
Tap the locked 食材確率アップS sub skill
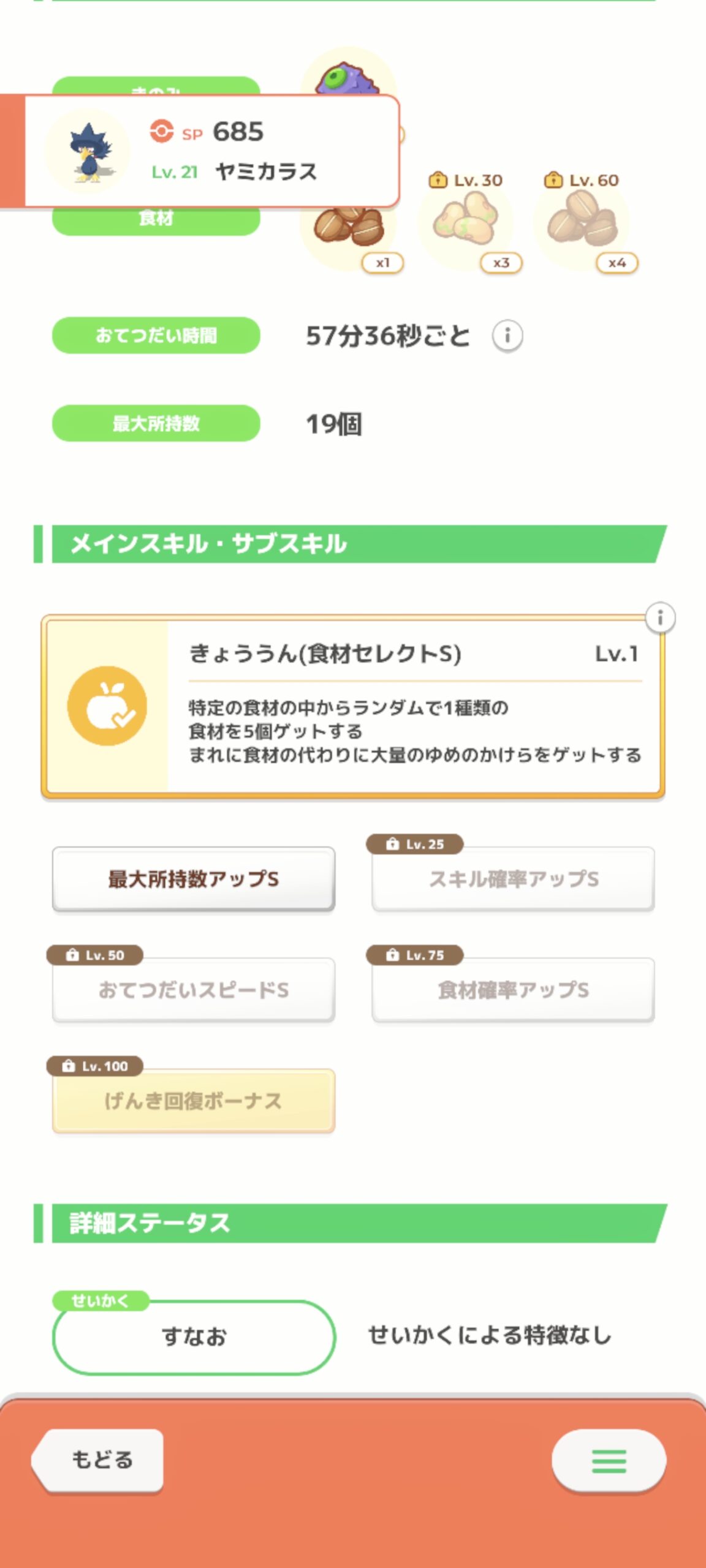pos(513,990)
